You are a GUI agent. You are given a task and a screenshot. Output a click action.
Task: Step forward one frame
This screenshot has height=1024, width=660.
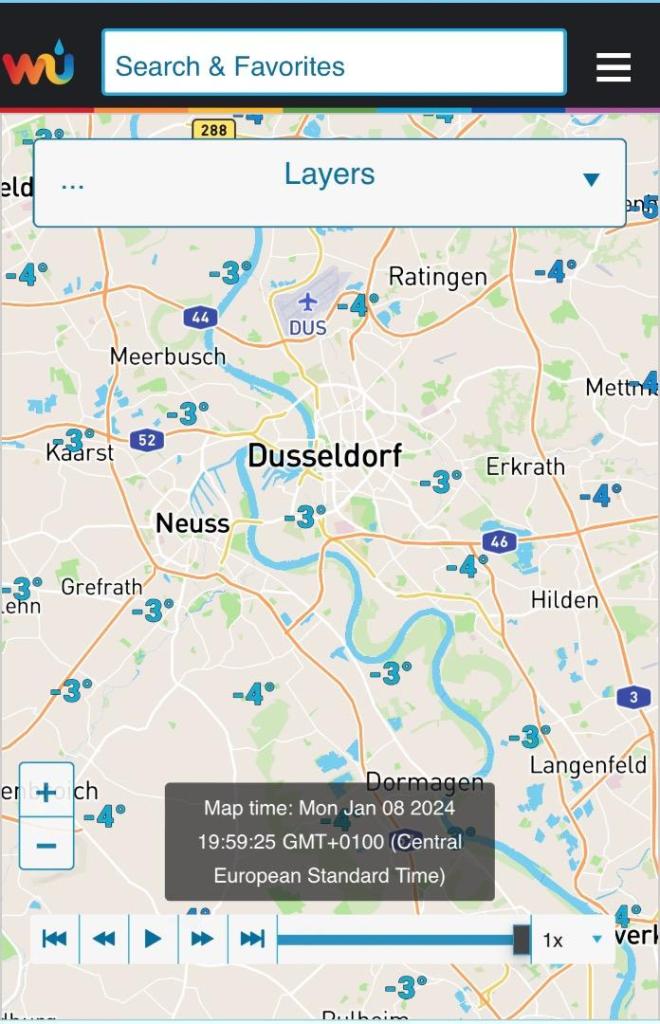(203, 939)
